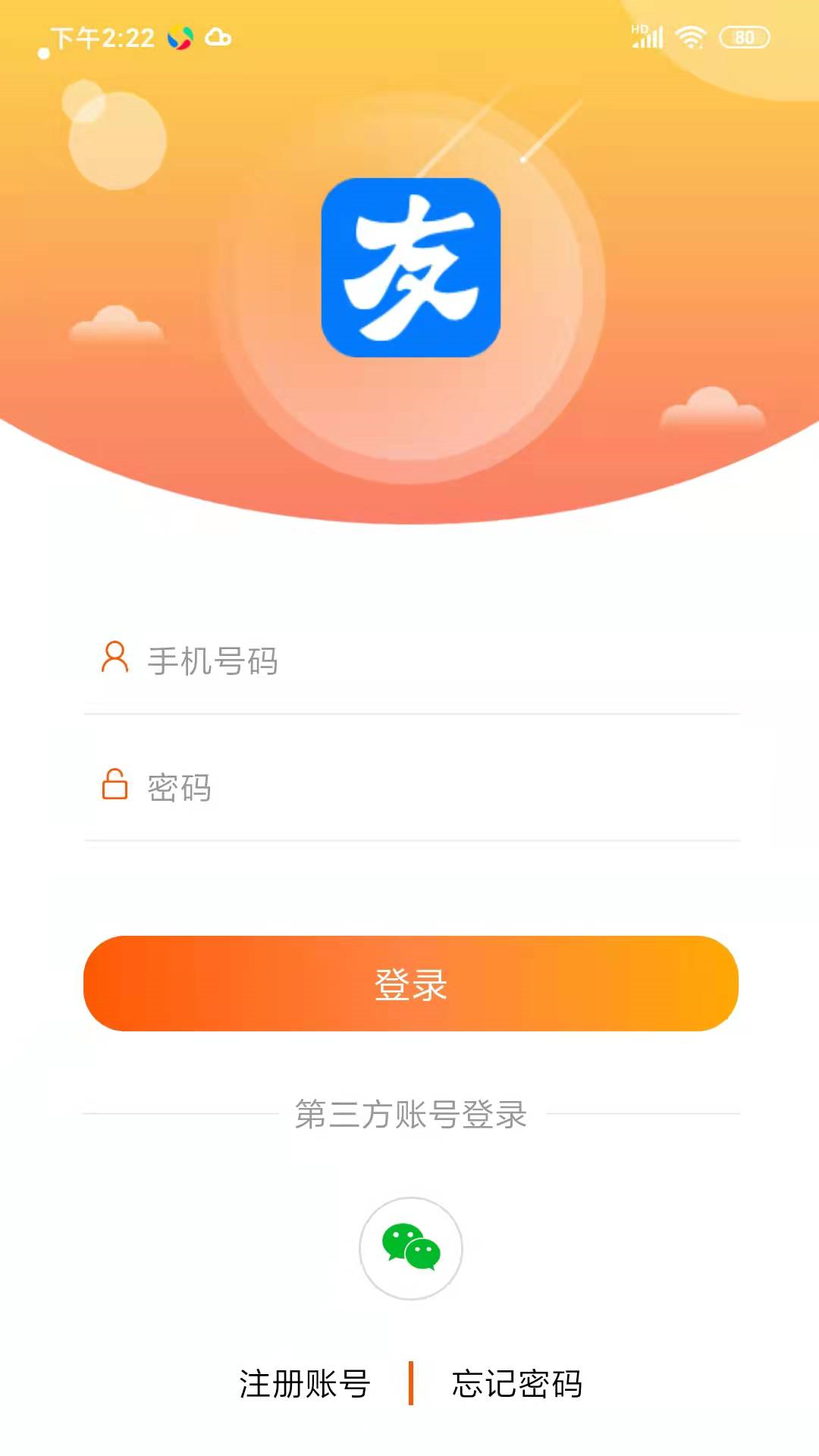Click the Wi-Fi icon in status bar
819x1456 pixels.
tap(690, 36)
